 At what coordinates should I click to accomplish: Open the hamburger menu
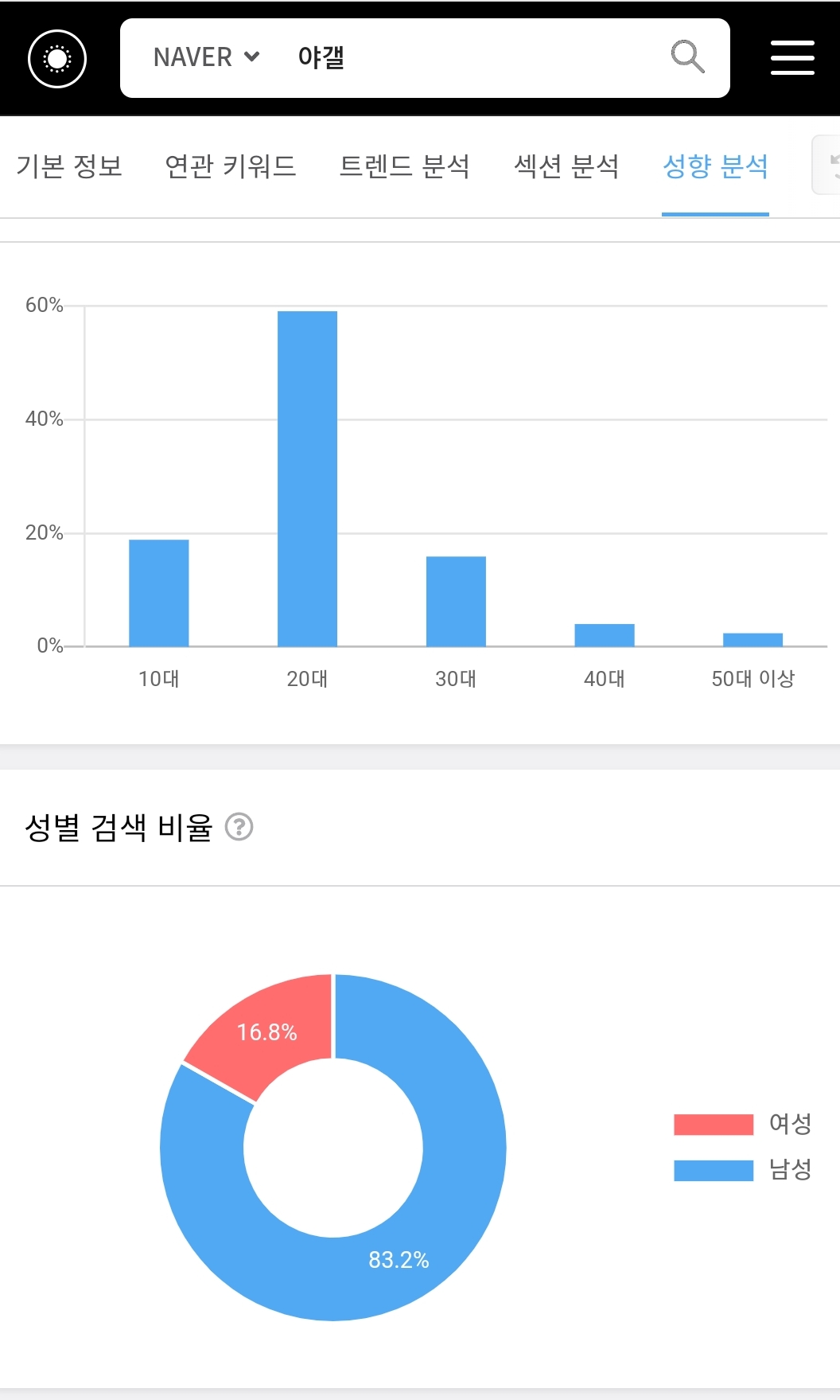(792, 58)
